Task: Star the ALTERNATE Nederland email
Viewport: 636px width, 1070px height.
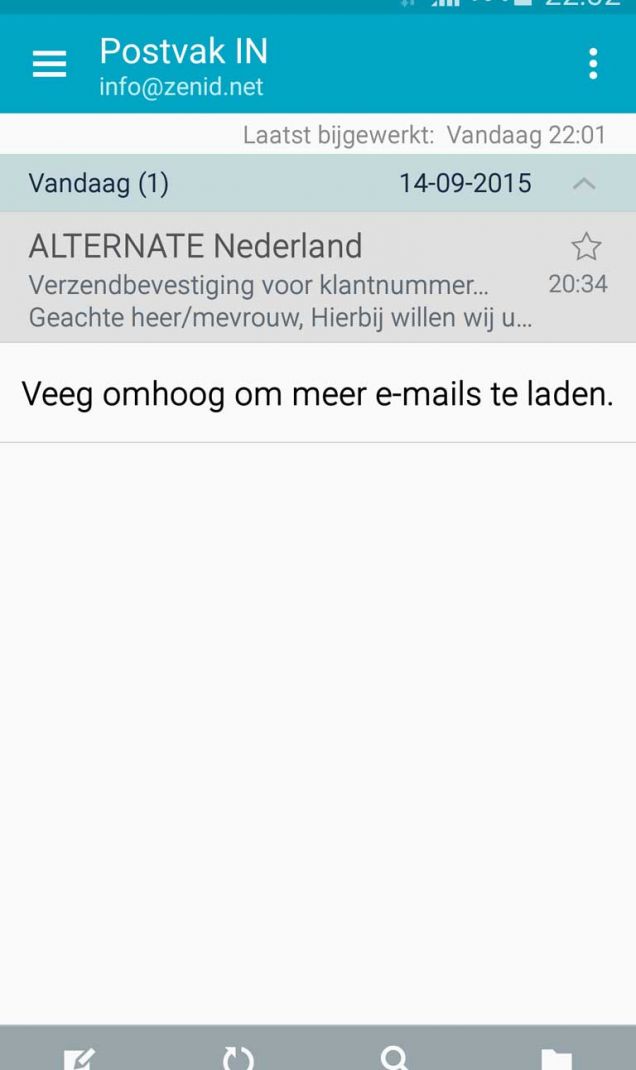Action: [x=586, y=246]
